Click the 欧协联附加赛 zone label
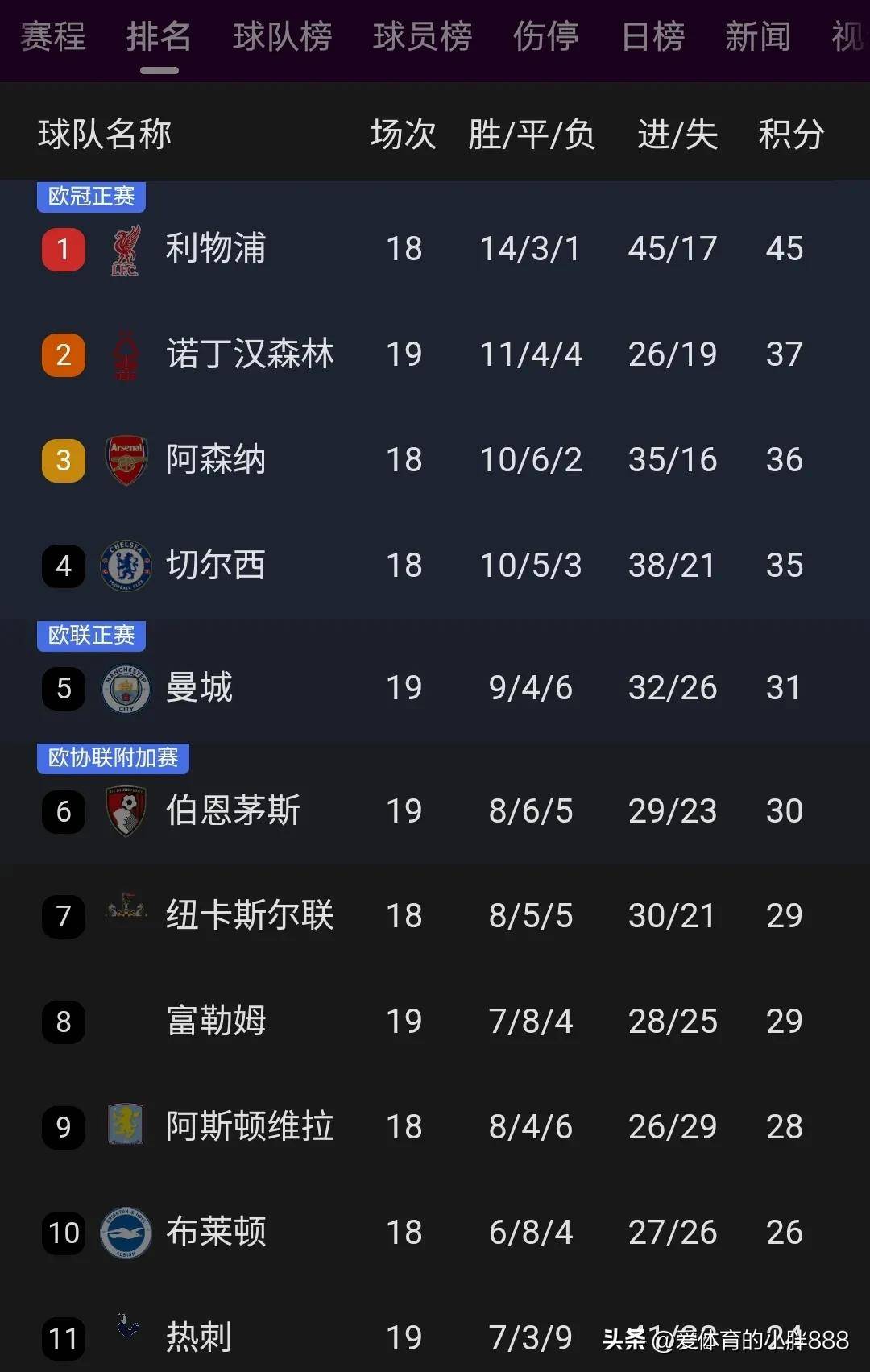The image size is (870, 1372). 113,758
